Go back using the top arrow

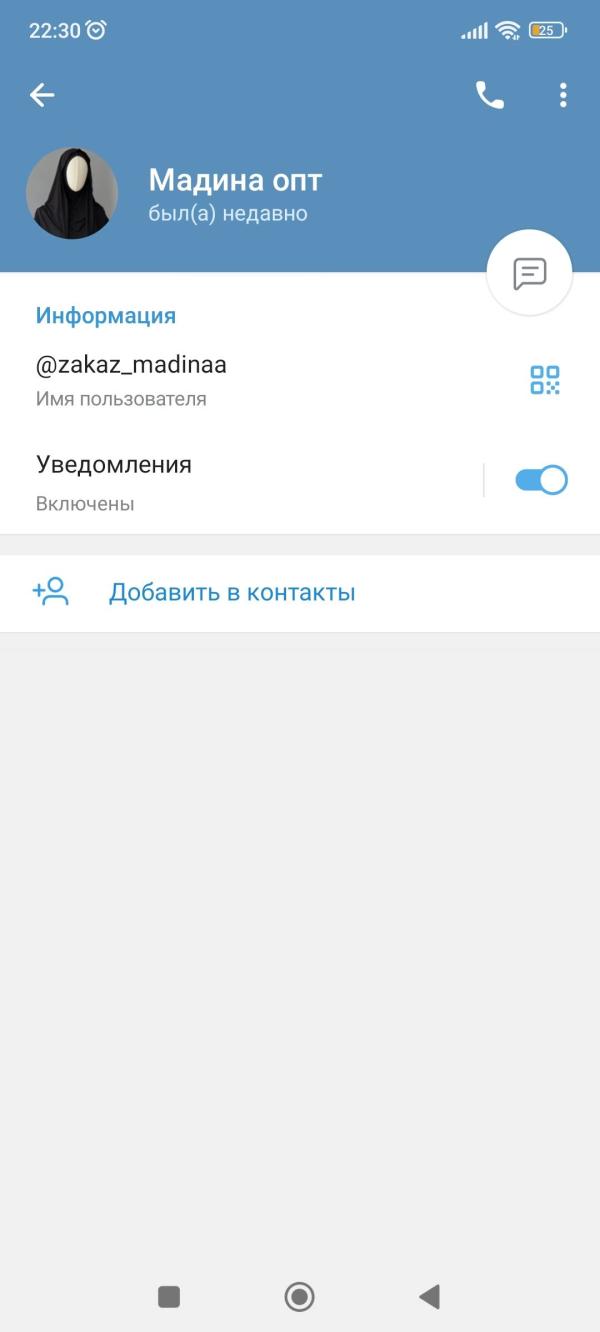click(42, 95)
